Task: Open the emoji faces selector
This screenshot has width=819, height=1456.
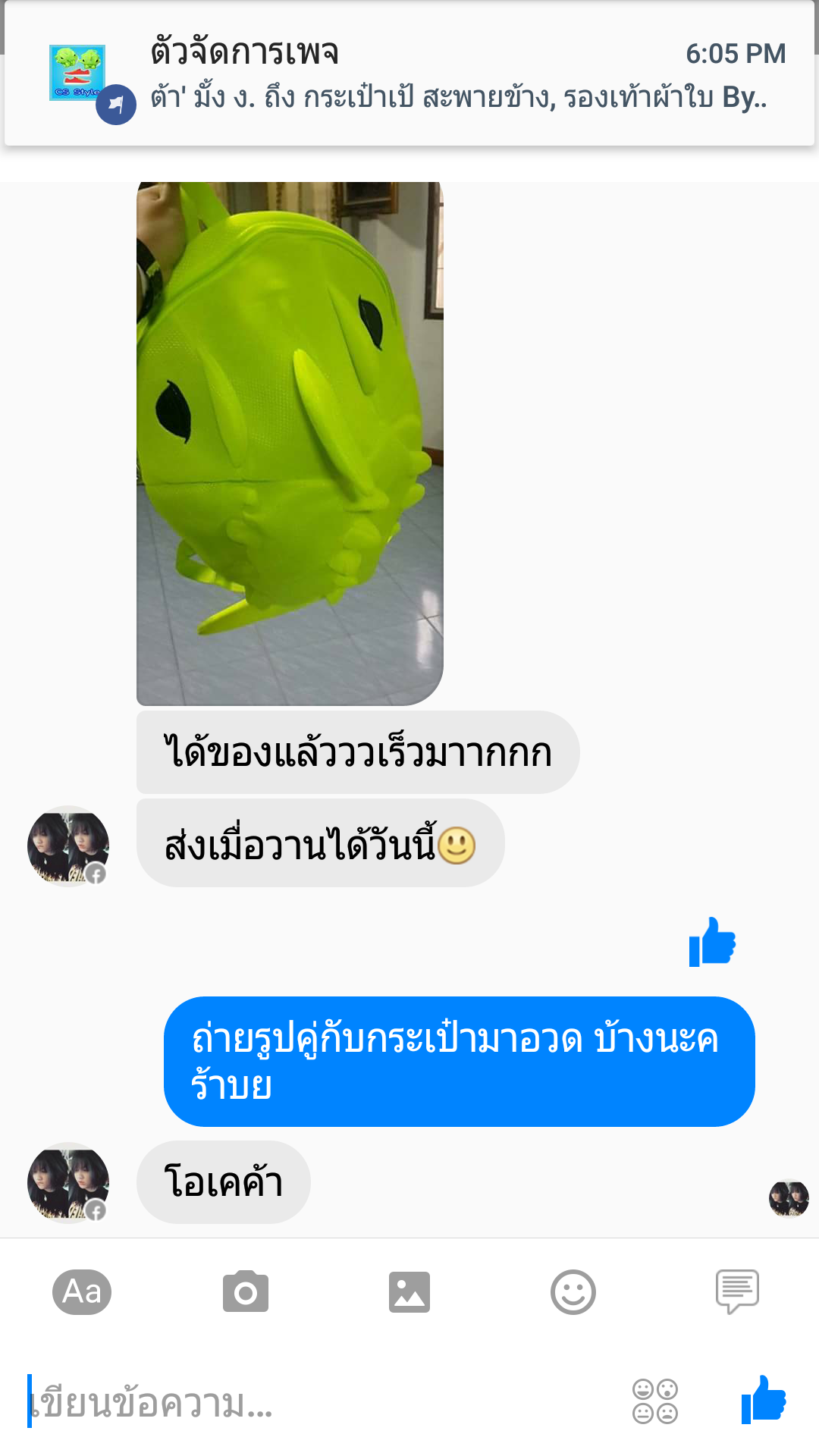Action: point(655,1401)
